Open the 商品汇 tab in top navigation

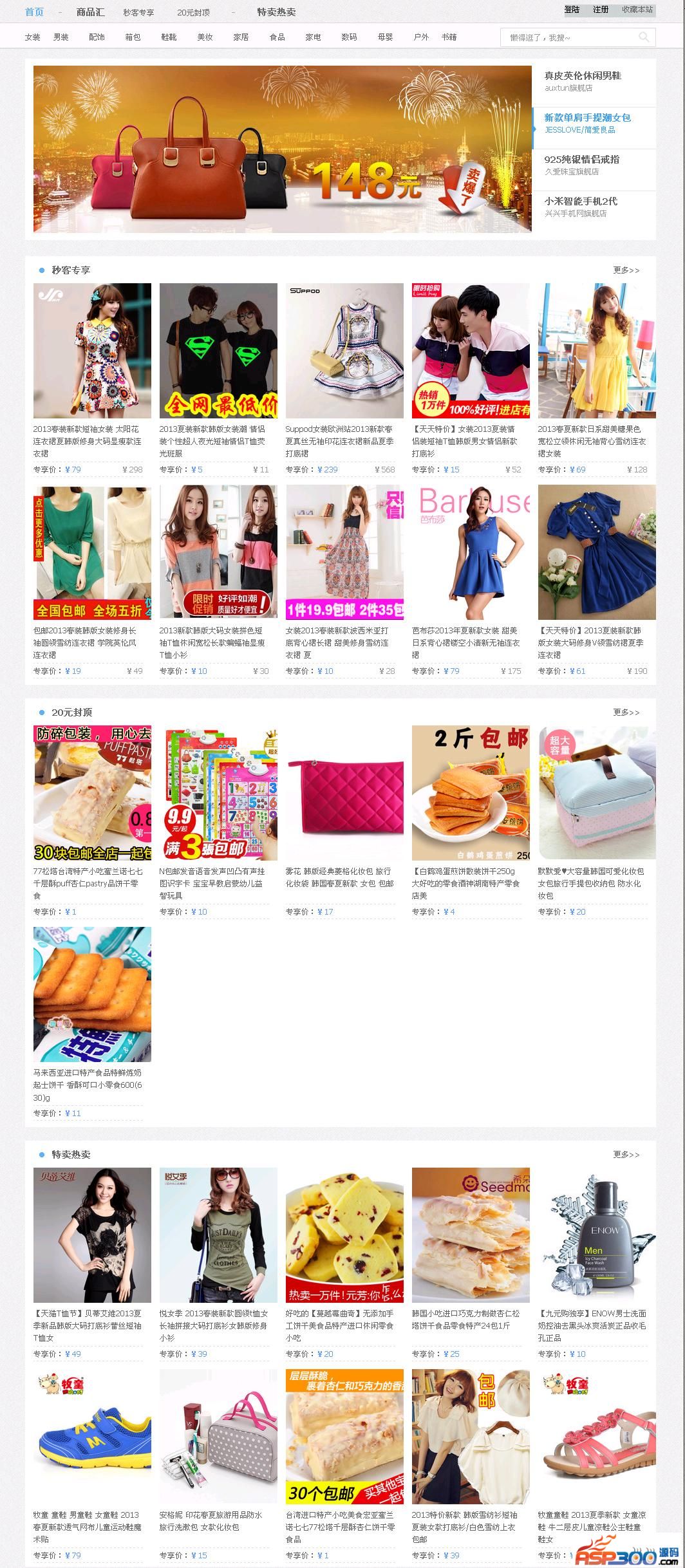[90, 12]
